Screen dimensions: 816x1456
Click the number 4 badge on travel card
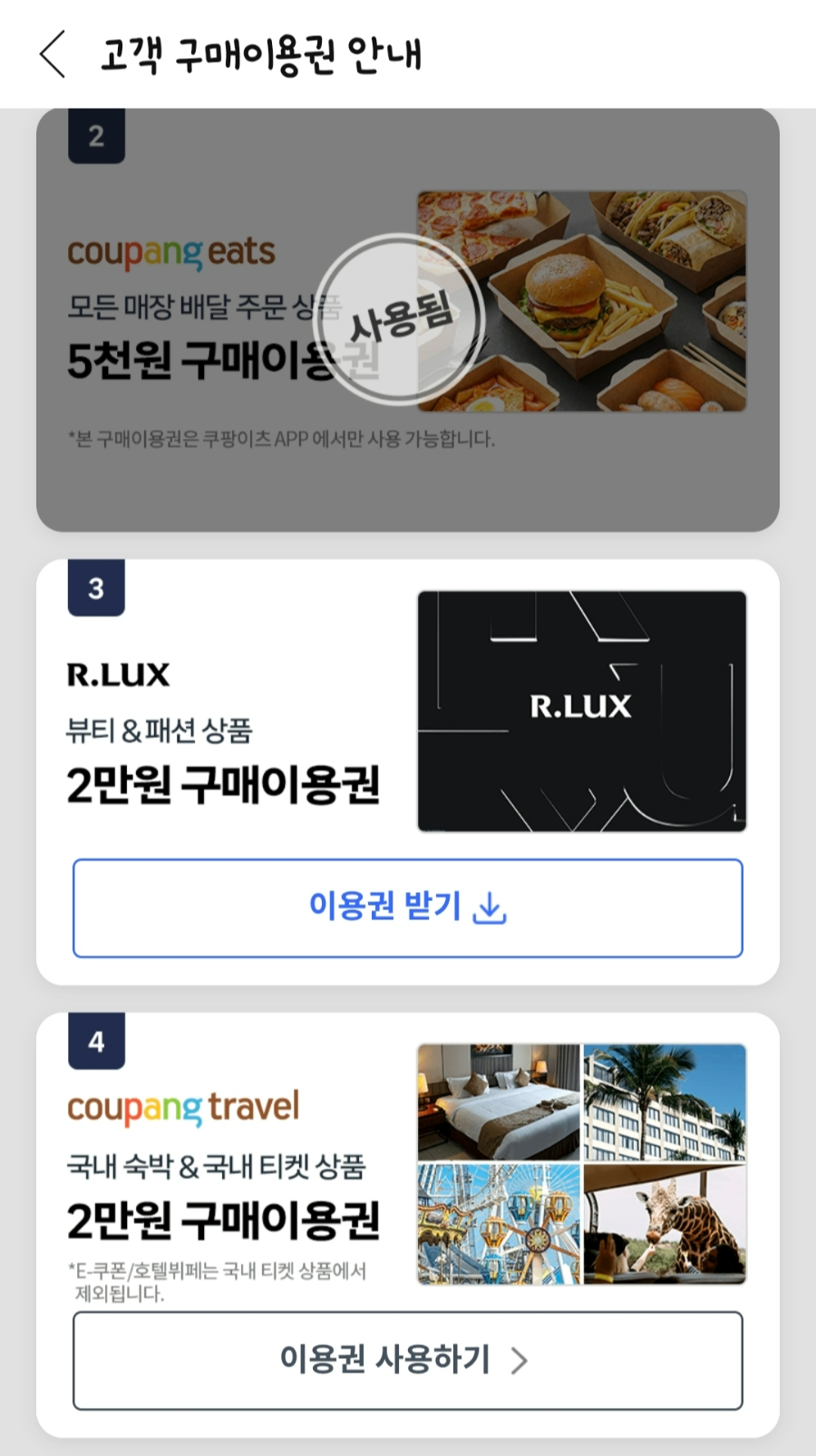(x=97, y=1042)
